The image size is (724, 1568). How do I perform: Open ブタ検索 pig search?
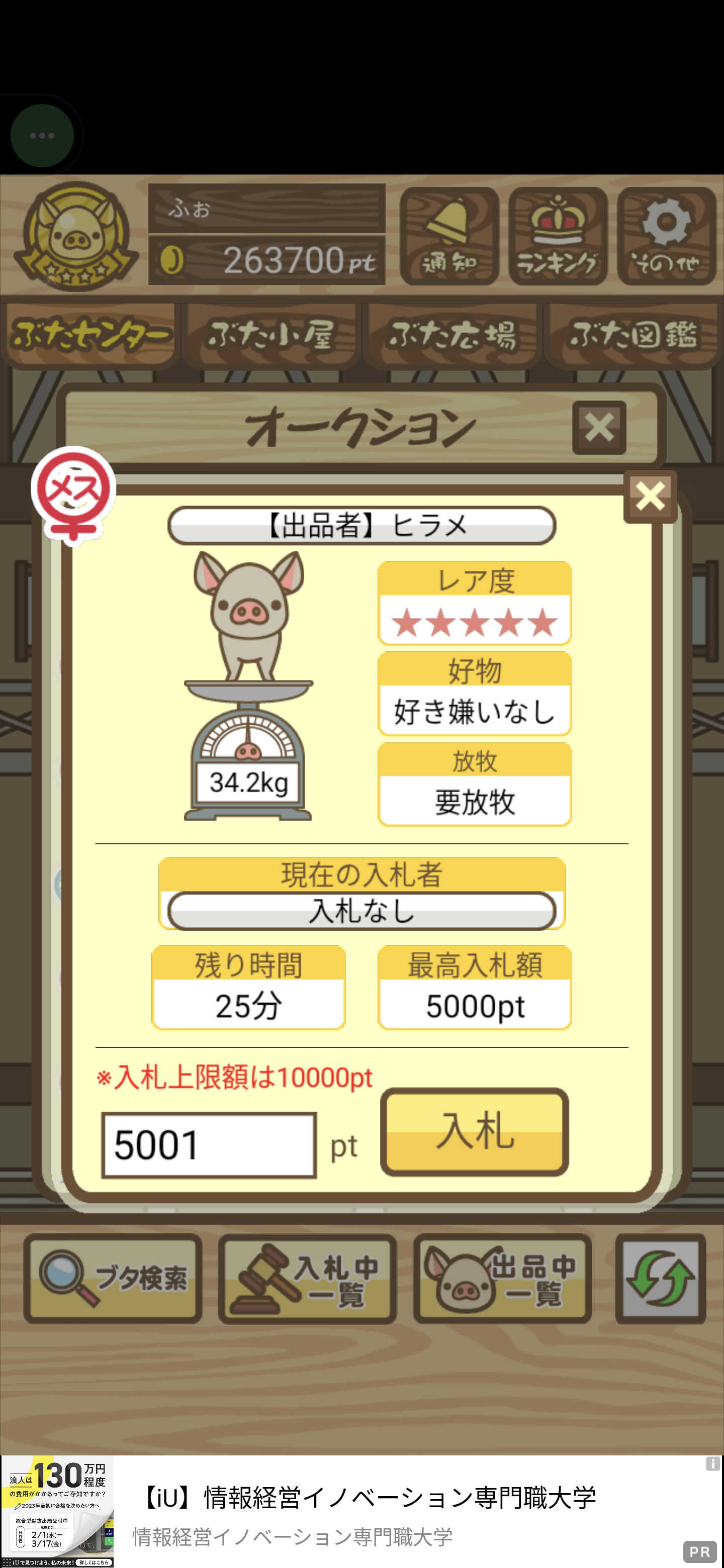(113, 1278)
